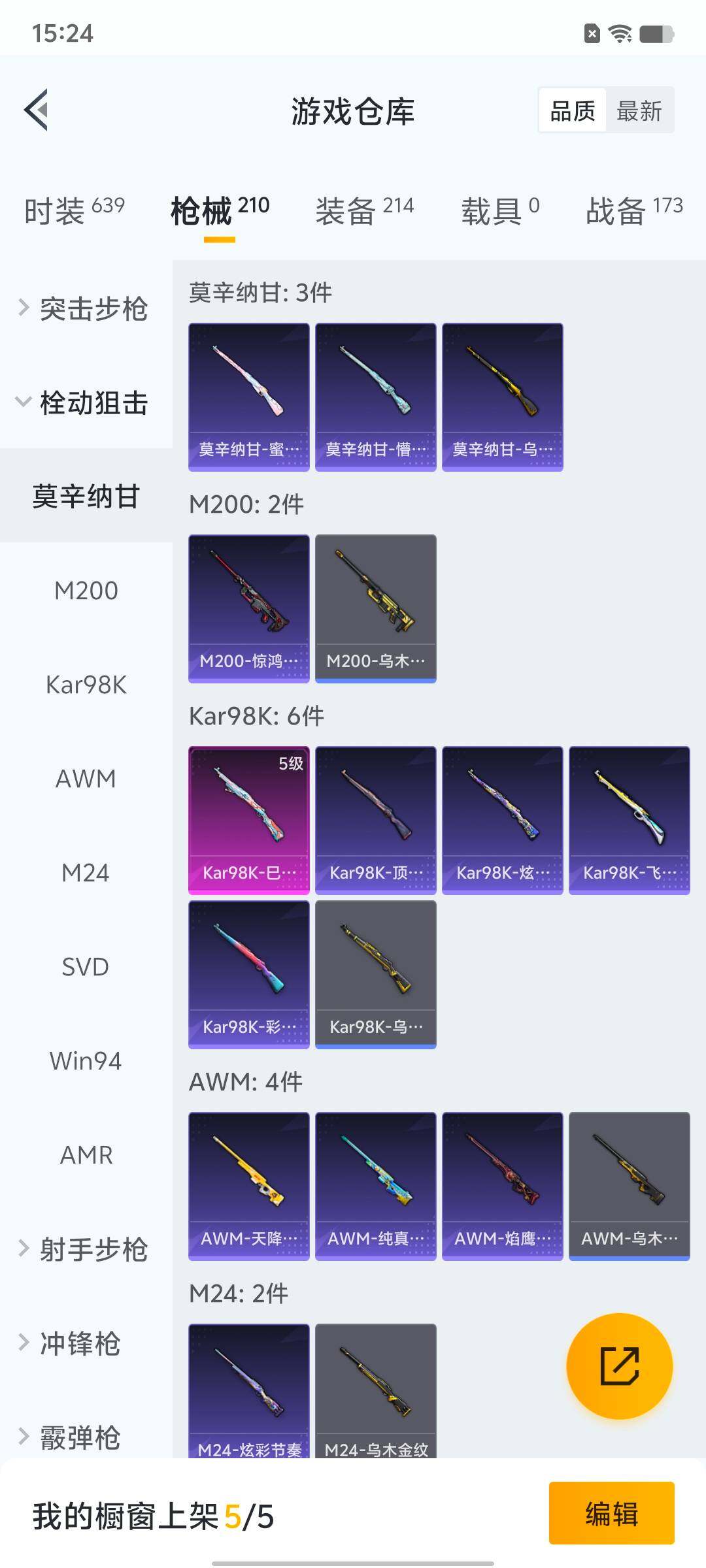Collapse the 栓动狙击 category
Image resolution: width=706 pixels, height=1568 pixels.
coord(85,402)
